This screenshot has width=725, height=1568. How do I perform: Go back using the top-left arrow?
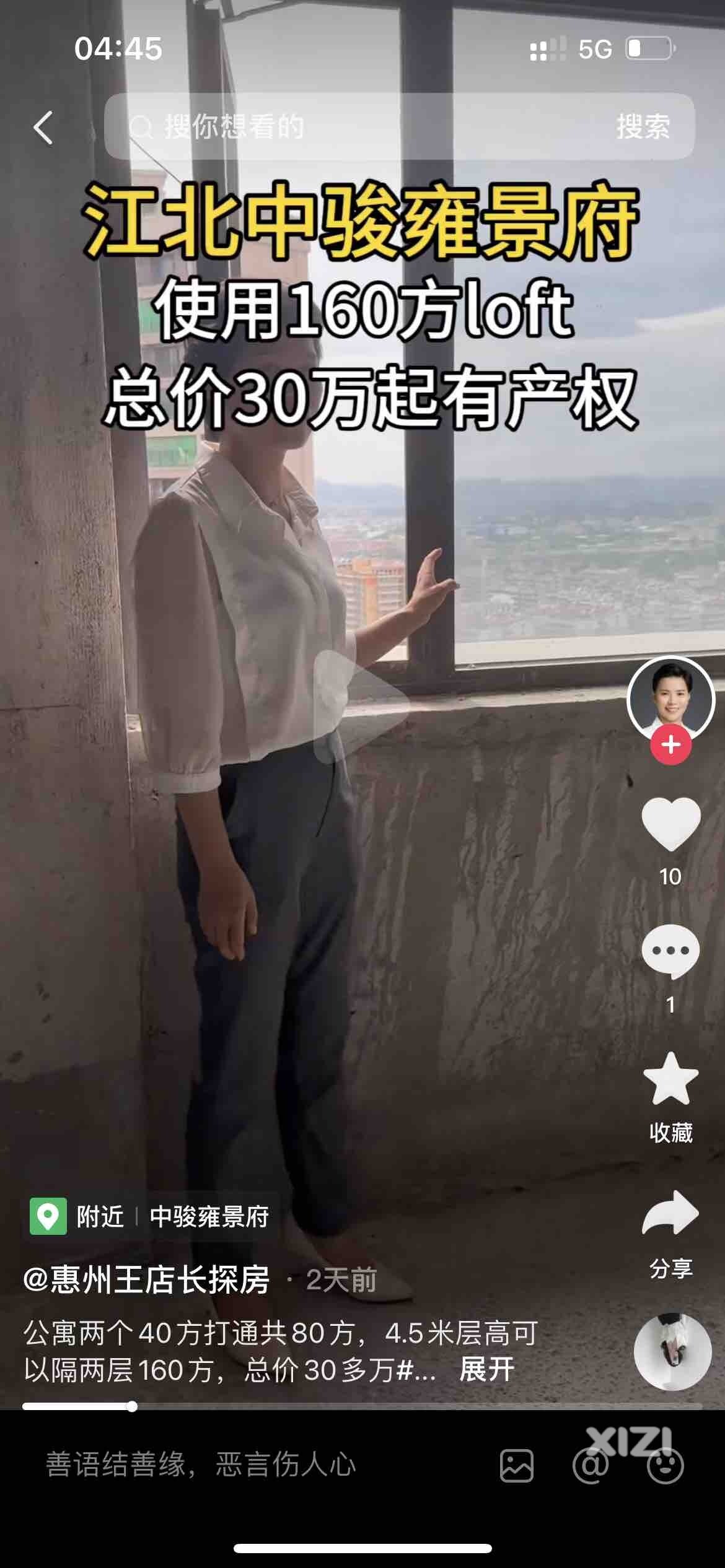click(43, 128)
